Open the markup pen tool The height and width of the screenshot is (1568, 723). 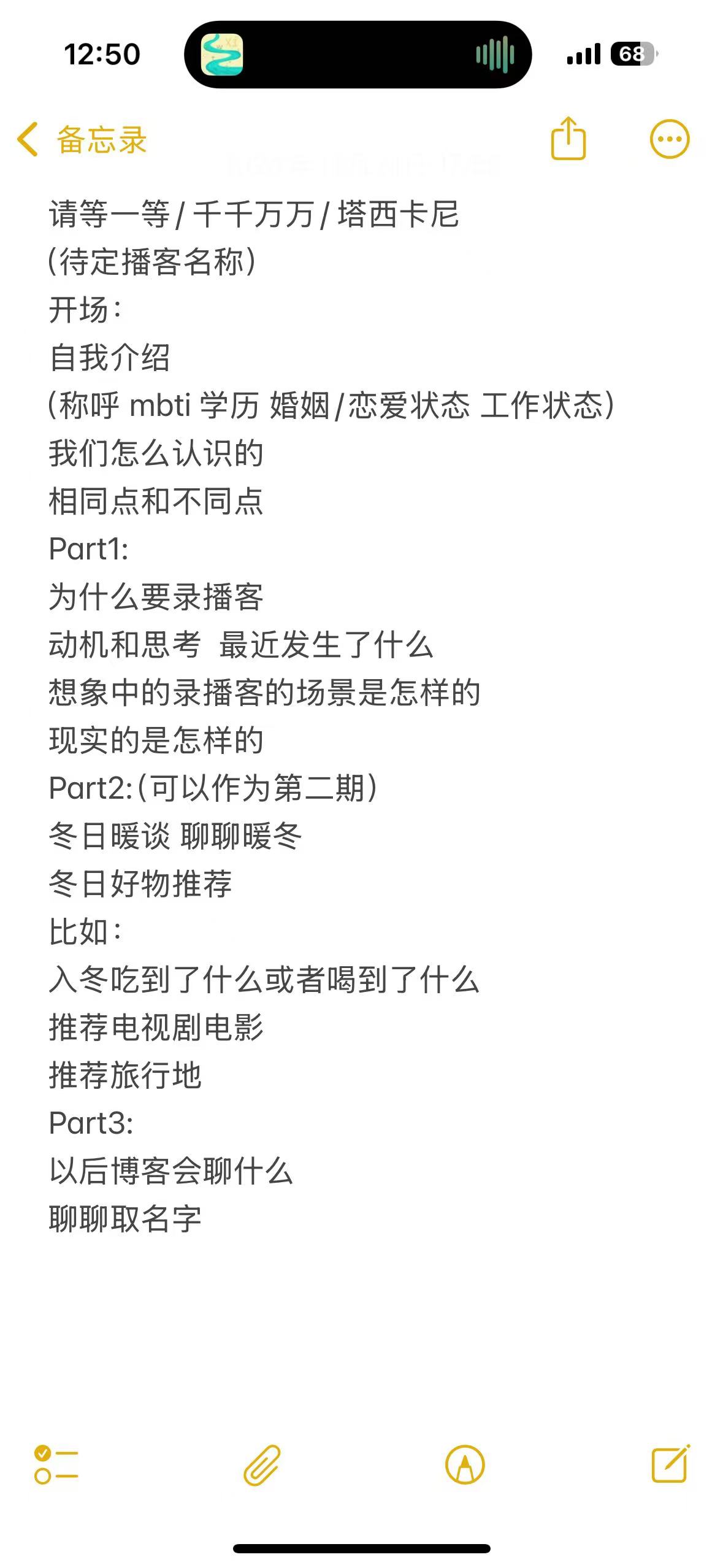(x=465, y=1465)
